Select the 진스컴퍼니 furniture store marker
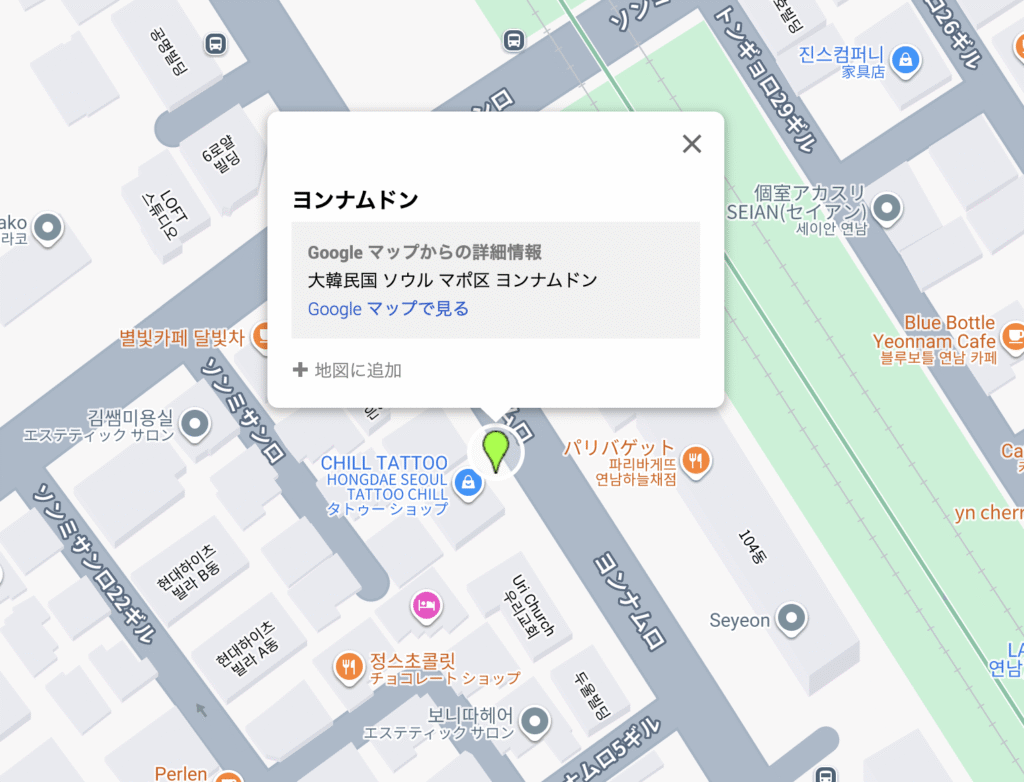The width and height of the screenshot is (1024, 782). (x=905, y=59)
